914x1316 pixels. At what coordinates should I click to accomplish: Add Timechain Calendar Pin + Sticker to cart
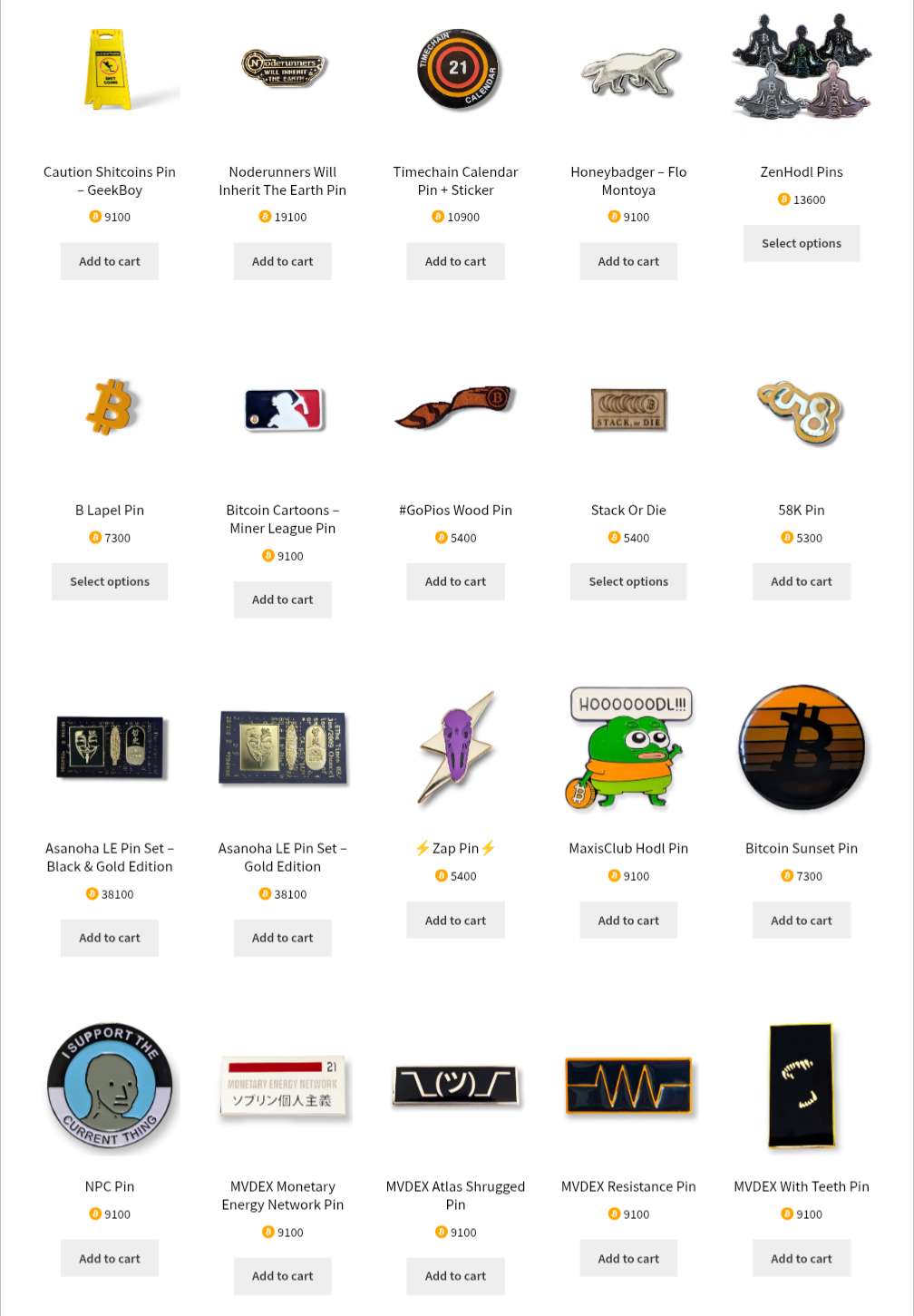pyautogui.click(x=455, y=261)
